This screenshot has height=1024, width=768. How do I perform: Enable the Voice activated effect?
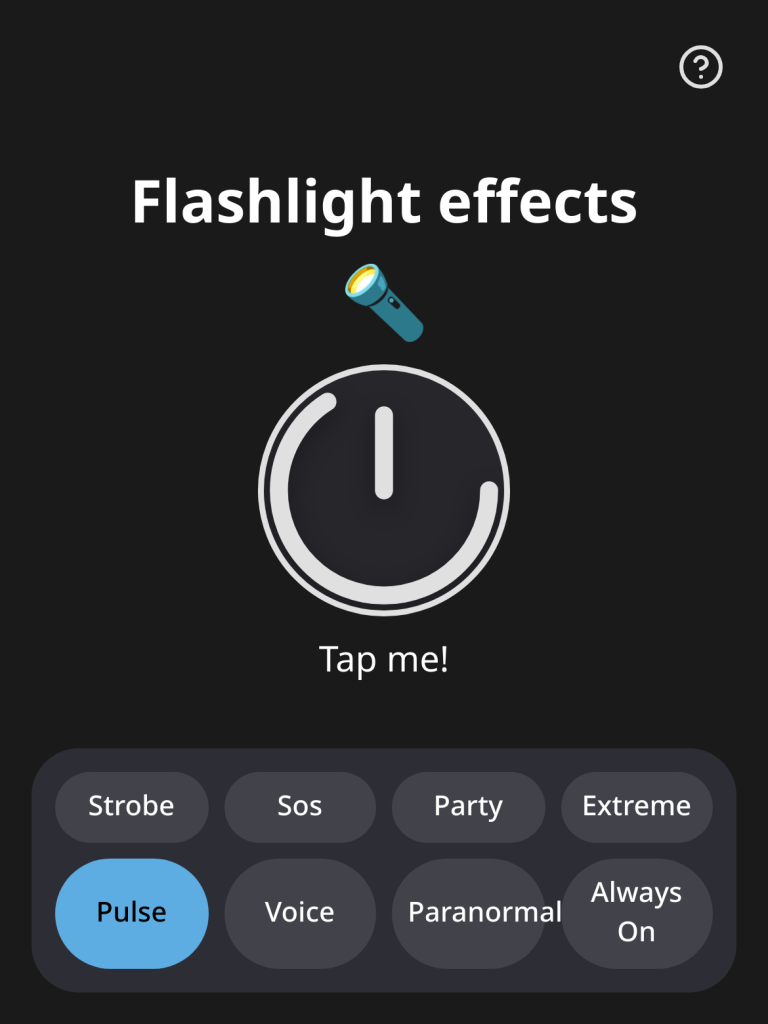[x=300, y=912]
